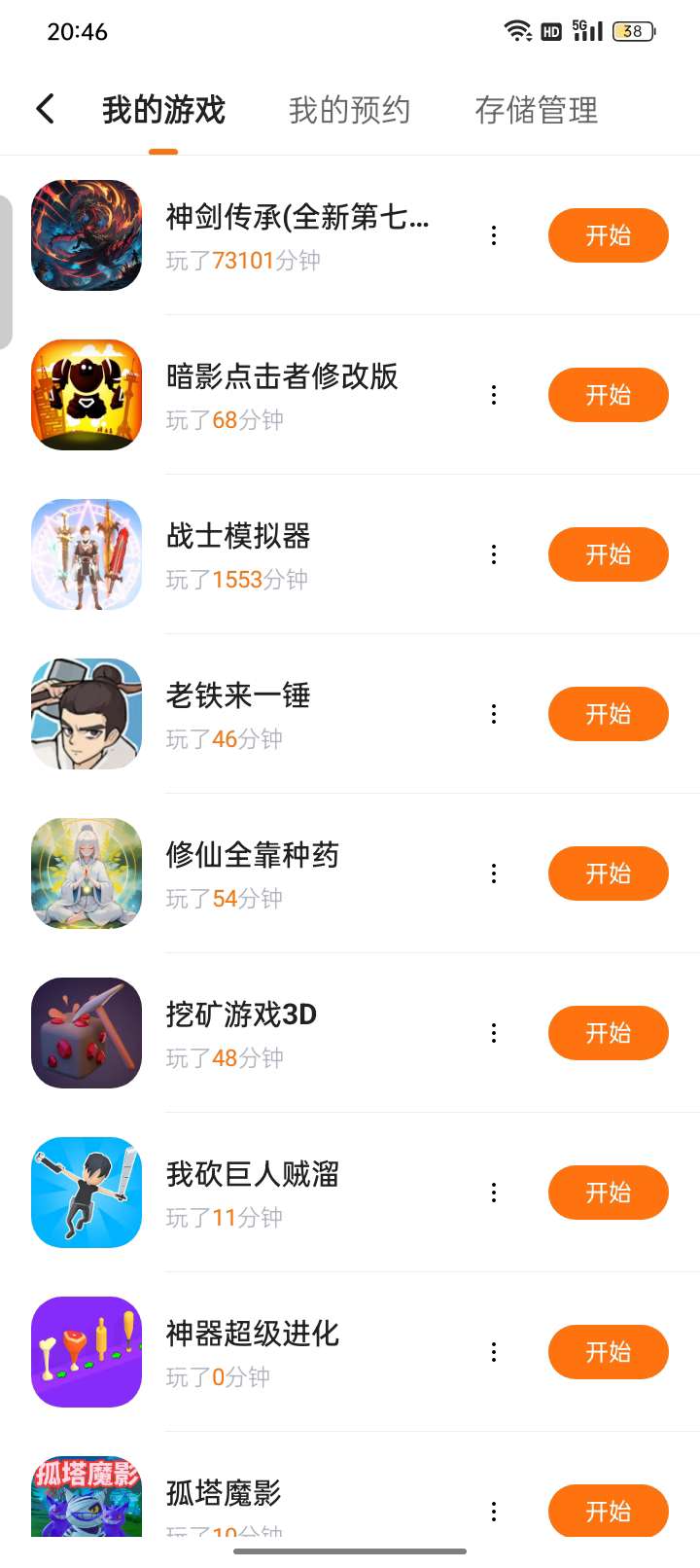Start playing 老铁来一锤
Viewport: 700px width, 1568px height.
[608, 714]
